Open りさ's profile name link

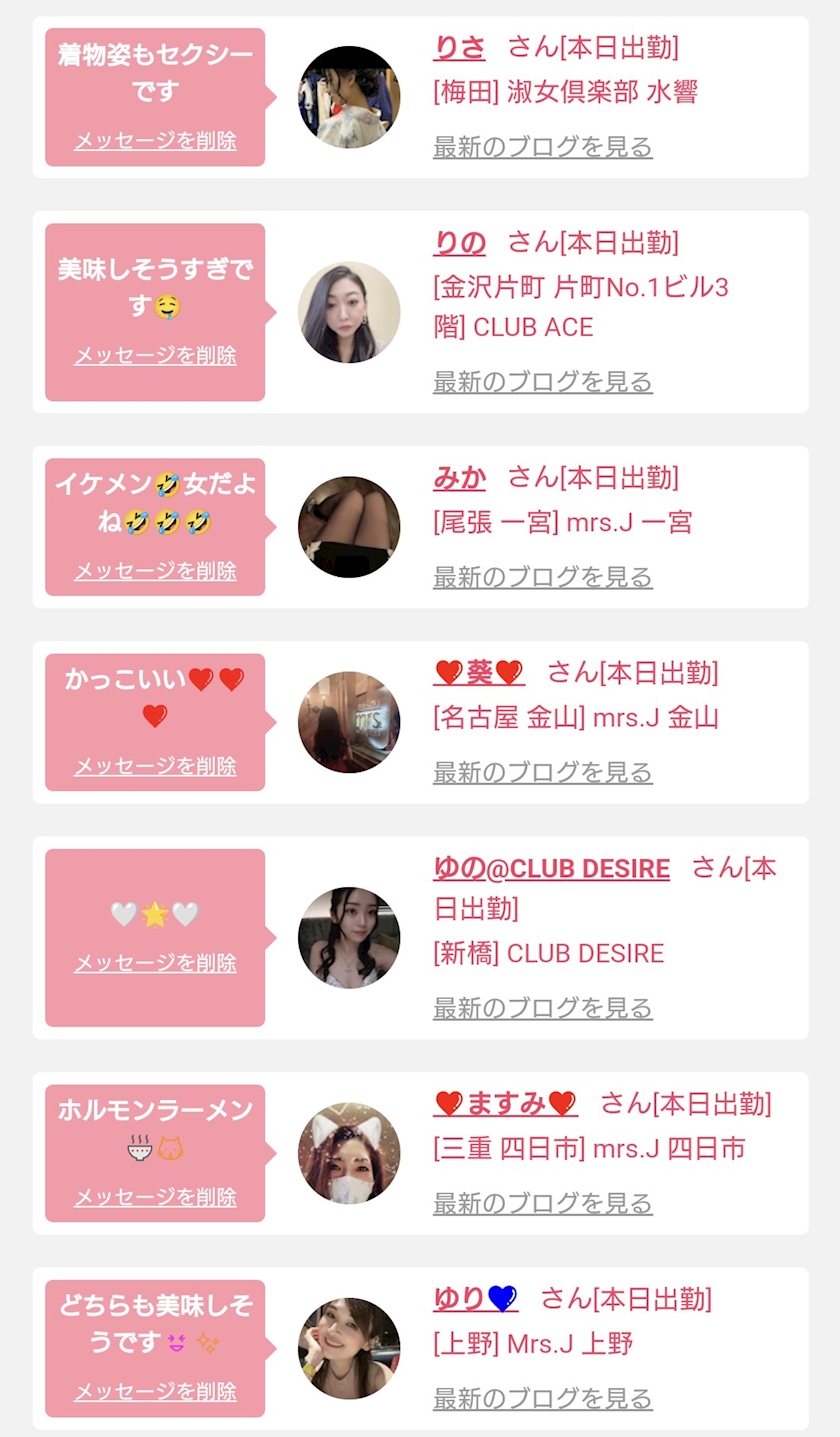[459, 47]
